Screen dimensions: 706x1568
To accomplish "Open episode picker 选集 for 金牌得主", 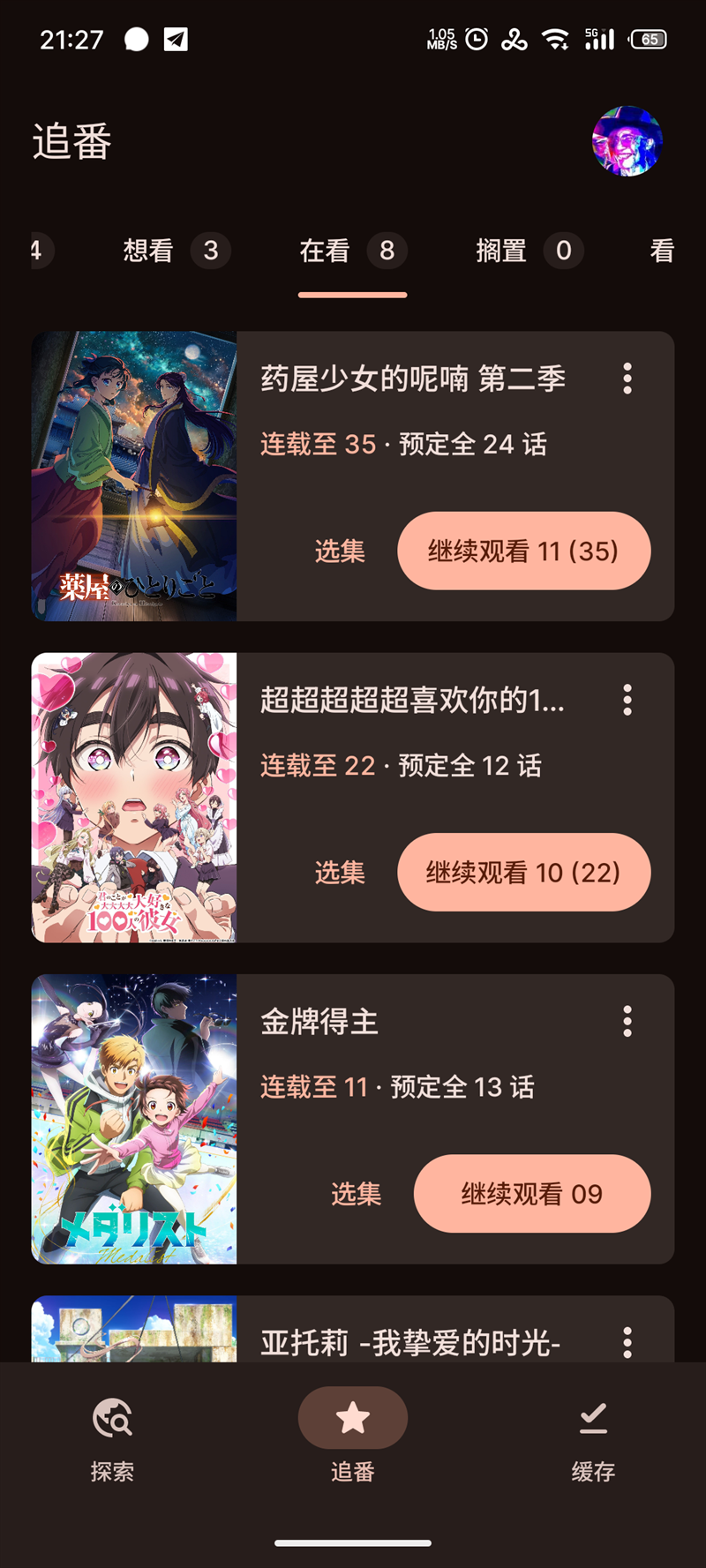I will pos(356,1194).
